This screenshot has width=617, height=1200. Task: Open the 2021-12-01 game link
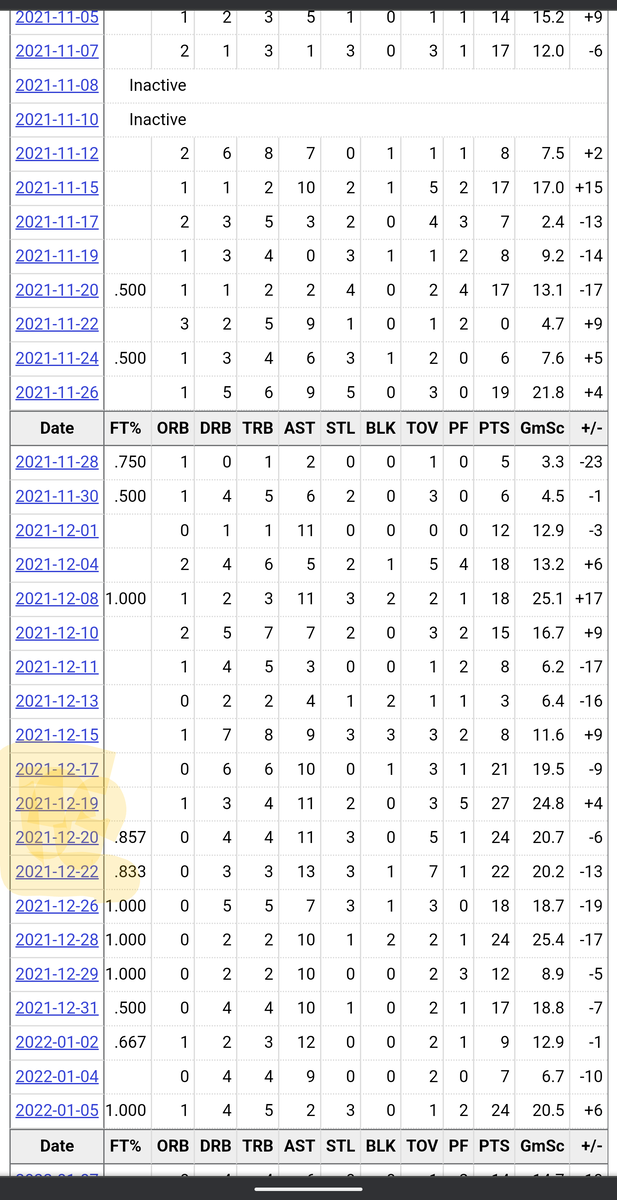pos(57,530)
